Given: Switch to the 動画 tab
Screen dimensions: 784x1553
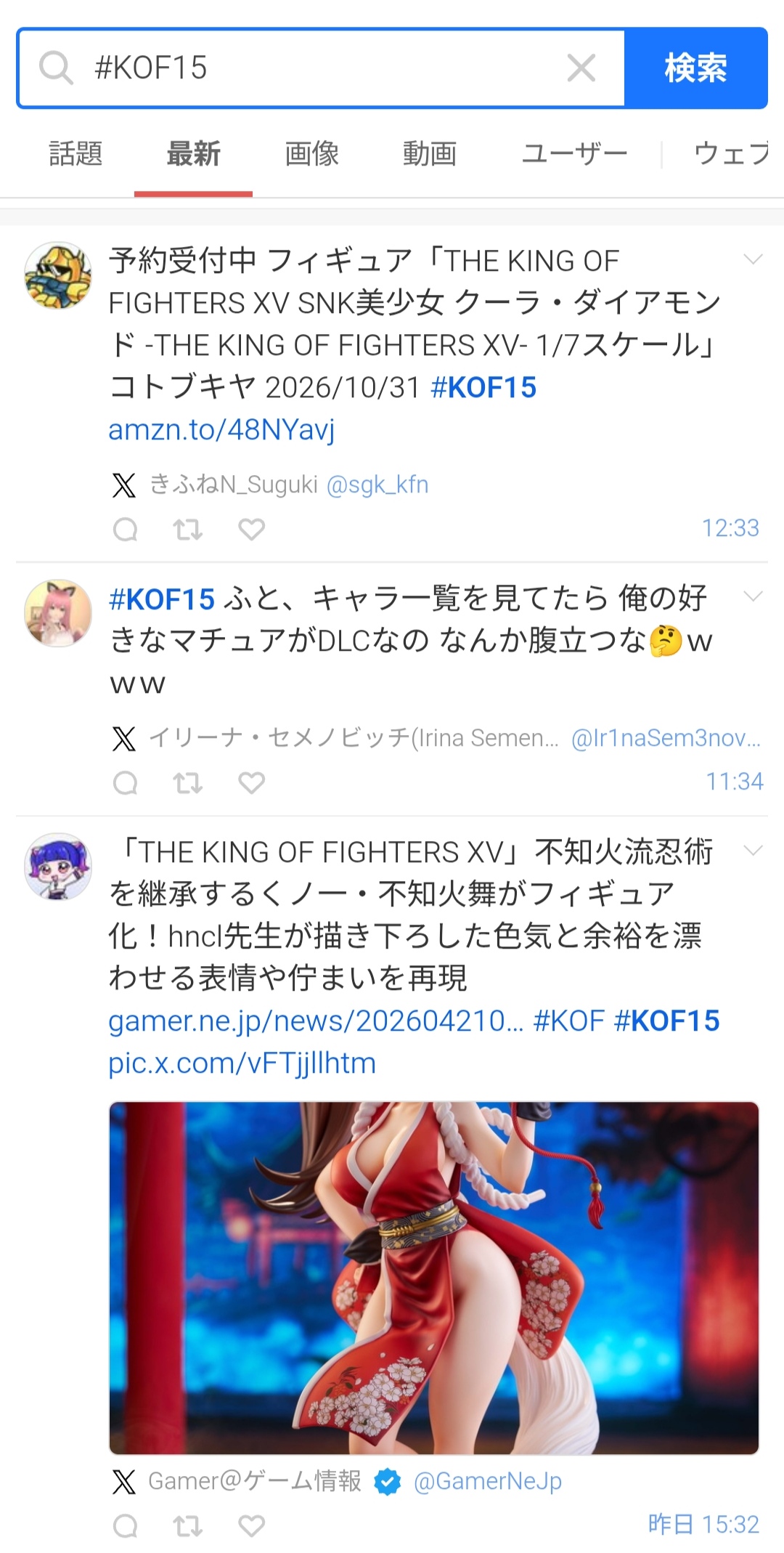Looking at the screenshot, I should 430,154.
